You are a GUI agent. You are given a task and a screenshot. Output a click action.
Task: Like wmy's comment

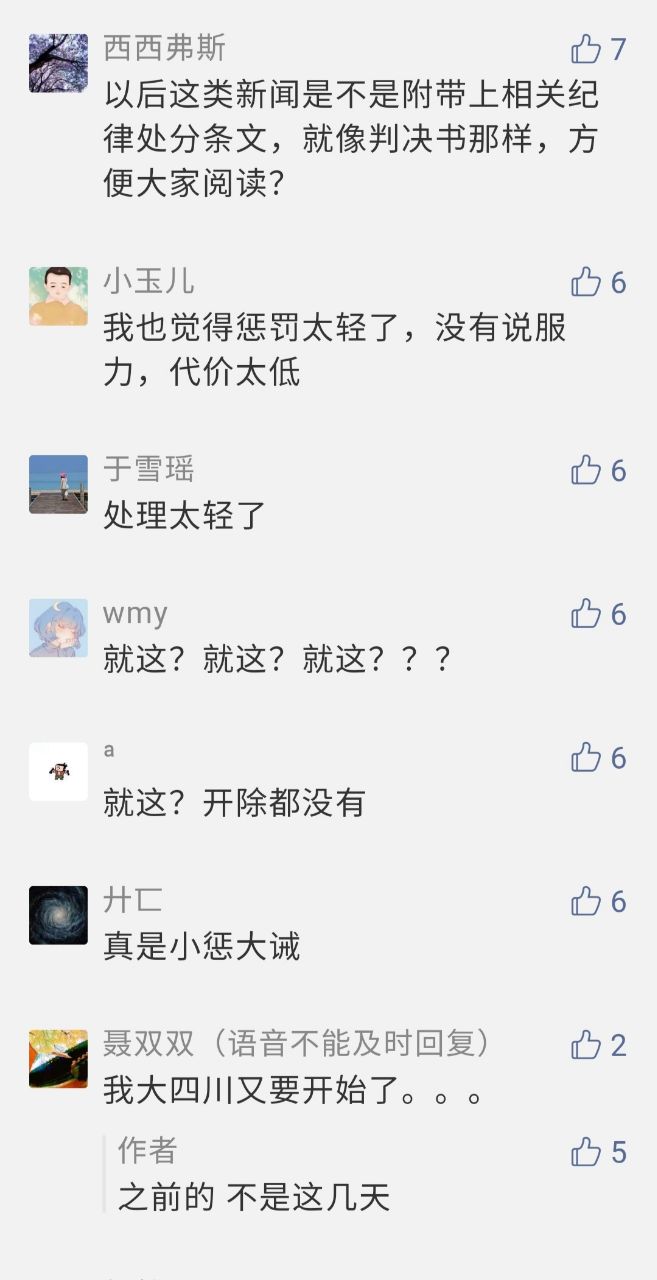tap(586, 614)
